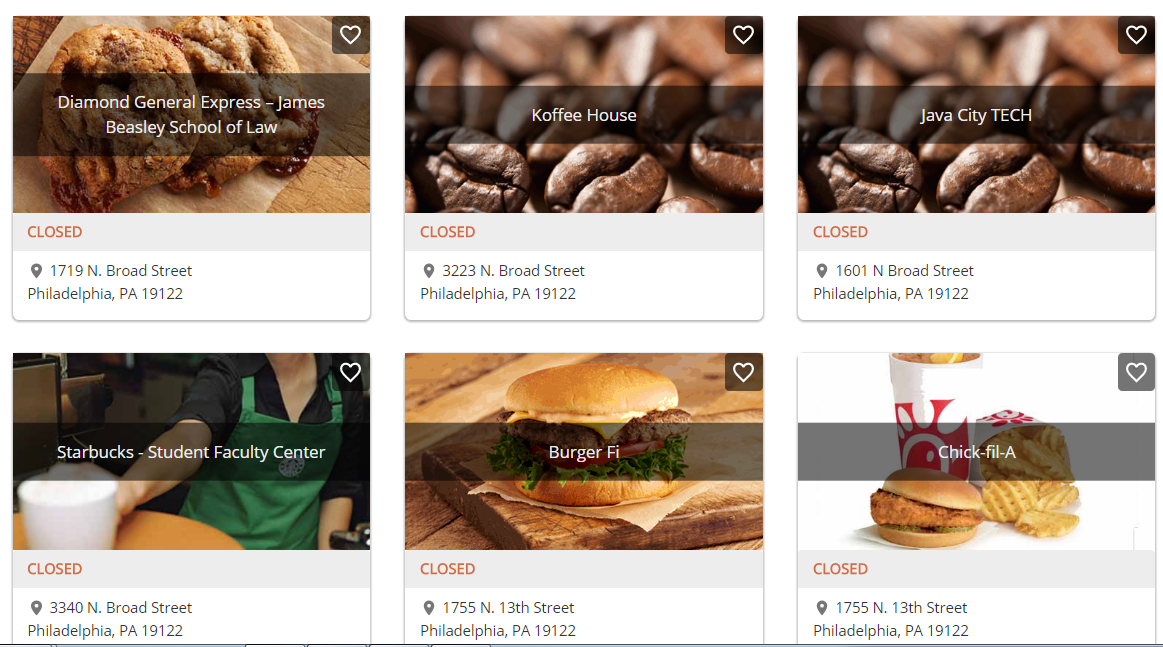Viewport: 1163px width, 647px height.
Task: Favorite Diamond General Express with heart icon
Action: tap(350, 35)
